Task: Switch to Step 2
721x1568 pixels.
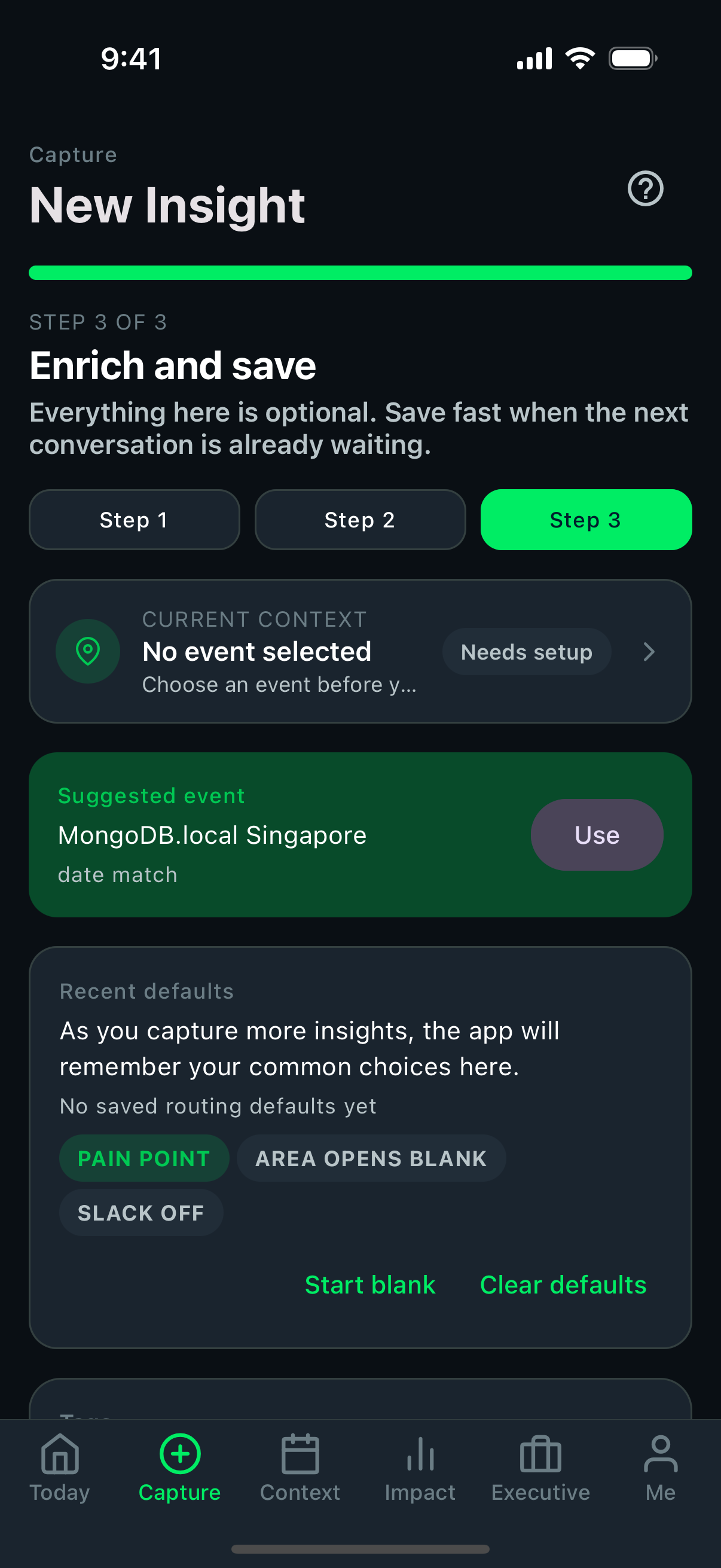Action: (x=359, y=519)
